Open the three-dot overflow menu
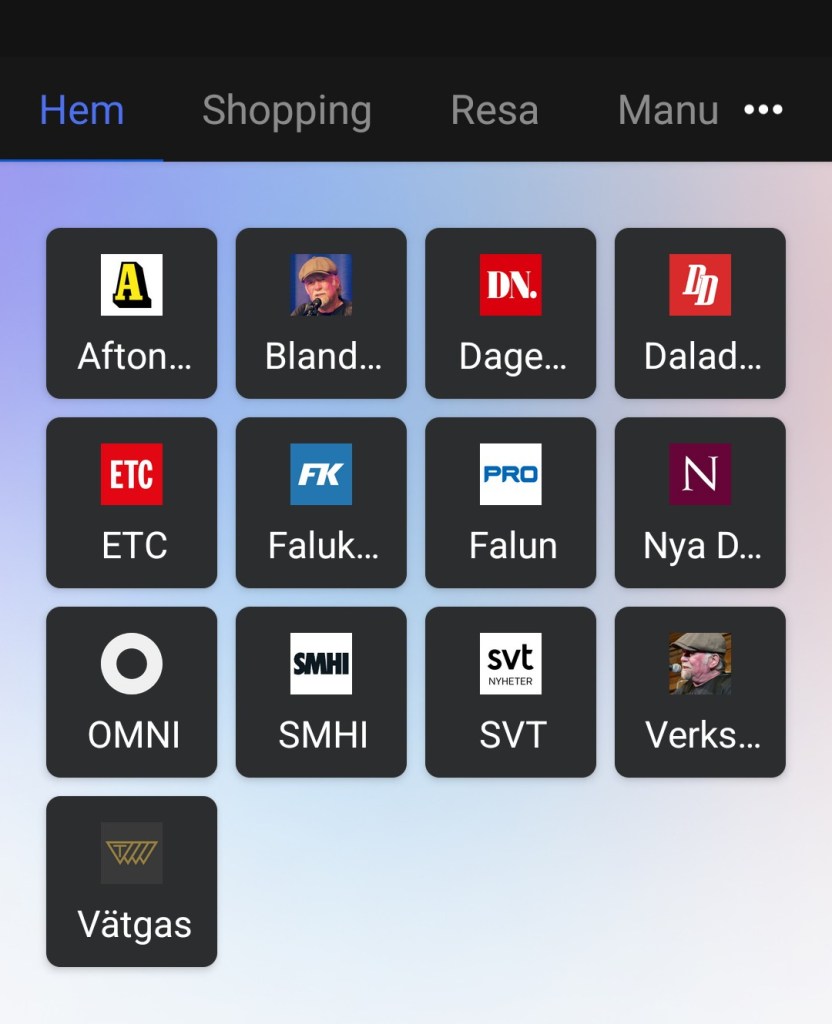 [763, 110]
